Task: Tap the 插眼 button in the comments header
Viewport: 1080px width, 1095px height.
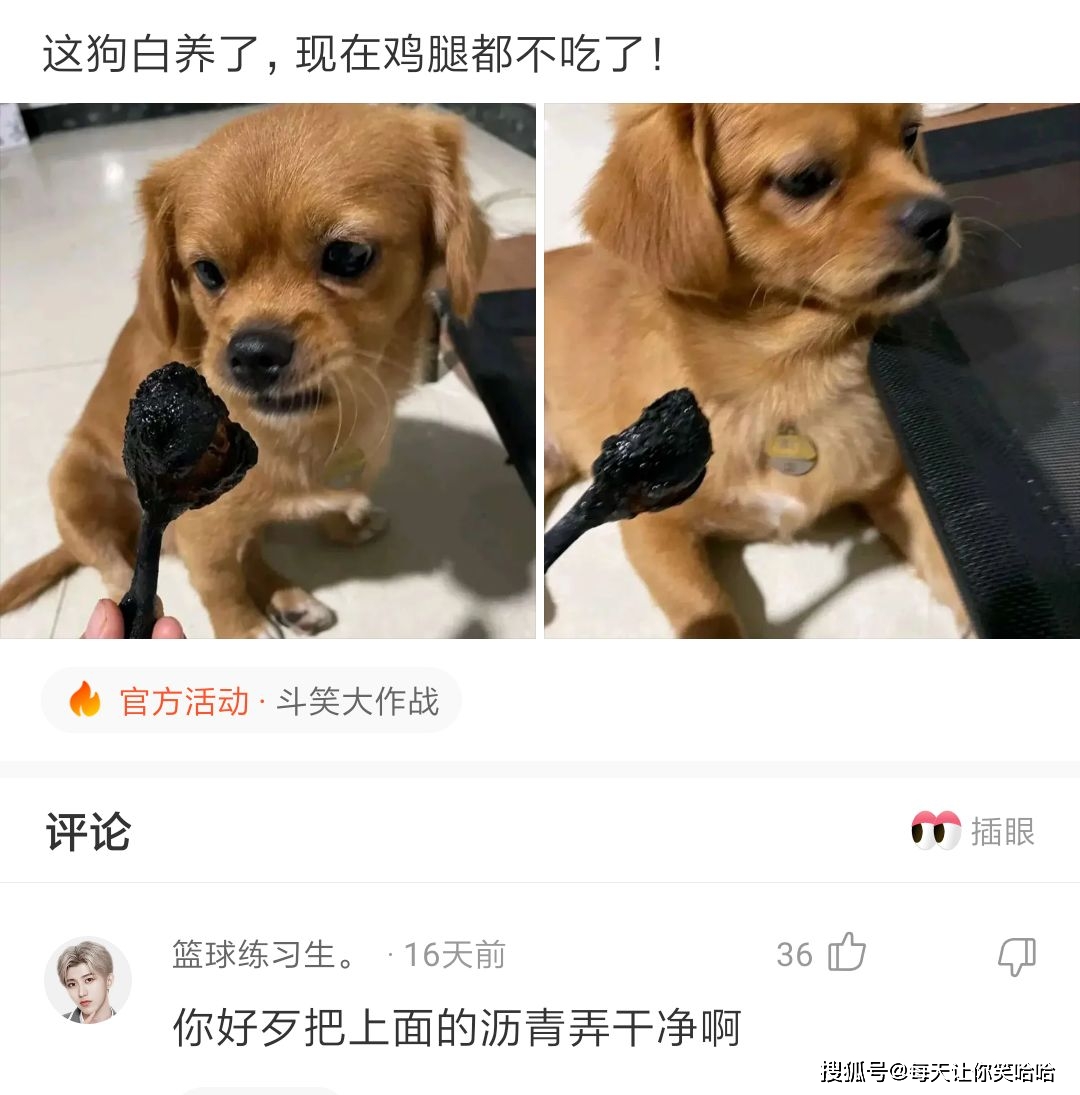Action: pyautogui.click(x=973, y=831)
